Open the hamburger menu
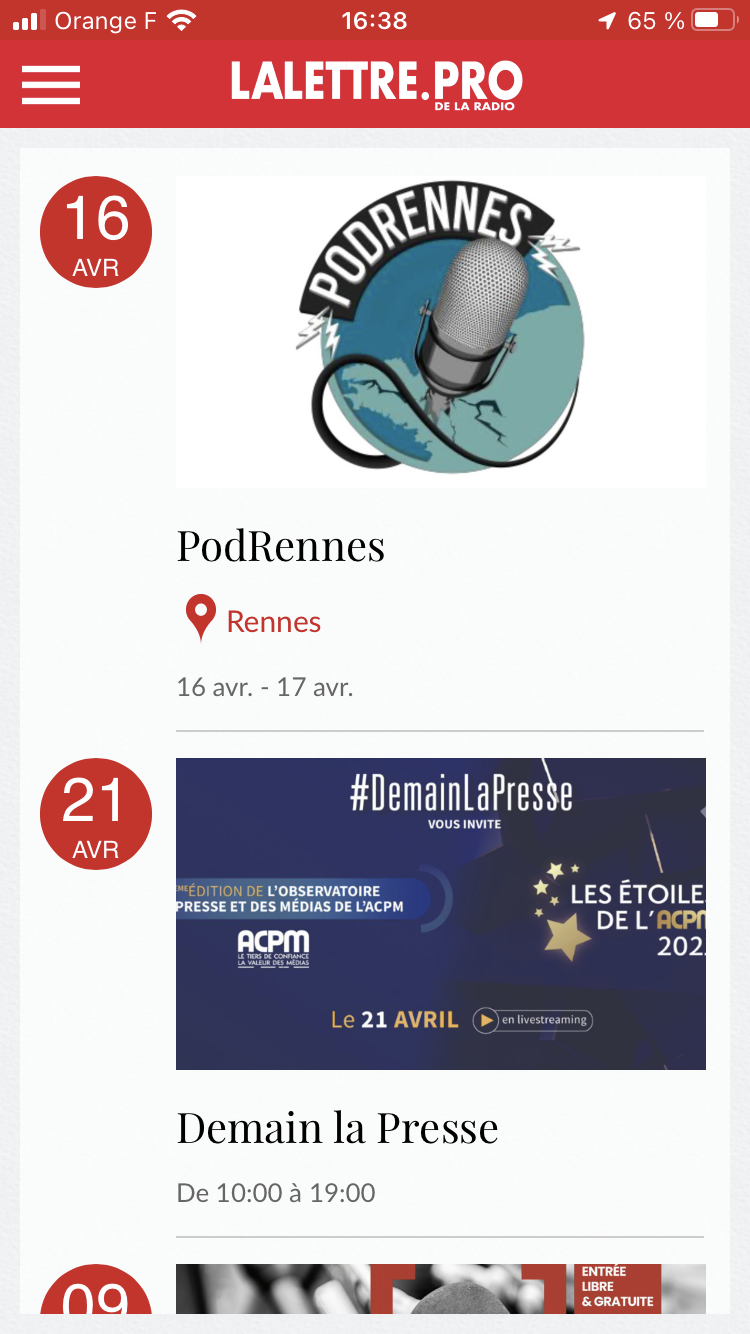750x1334 pixels. [51, 84]
